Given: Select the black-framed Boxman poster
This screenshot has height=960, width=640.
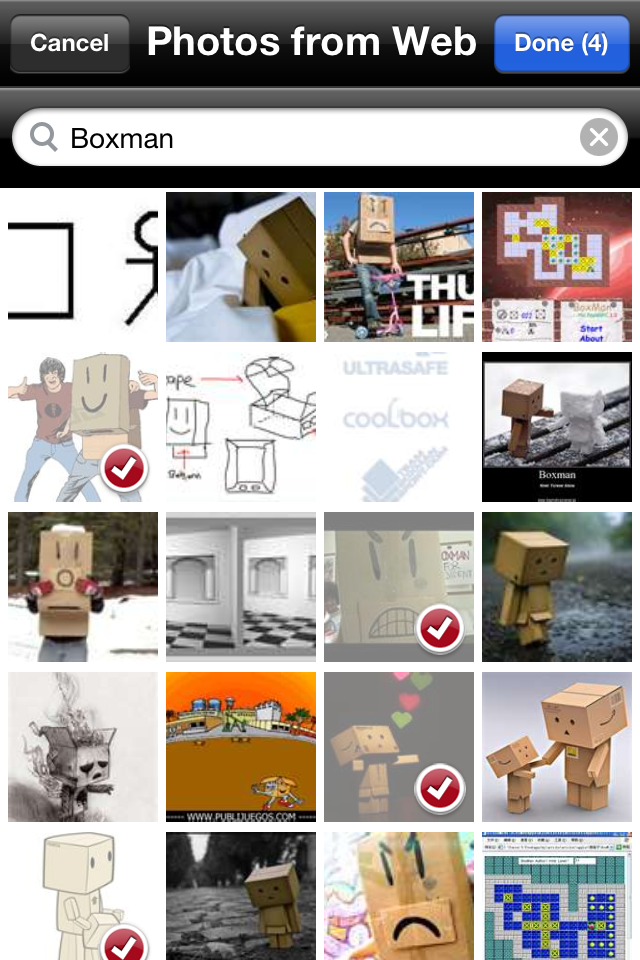Looking at the screenshot, I should pos(557,427).
